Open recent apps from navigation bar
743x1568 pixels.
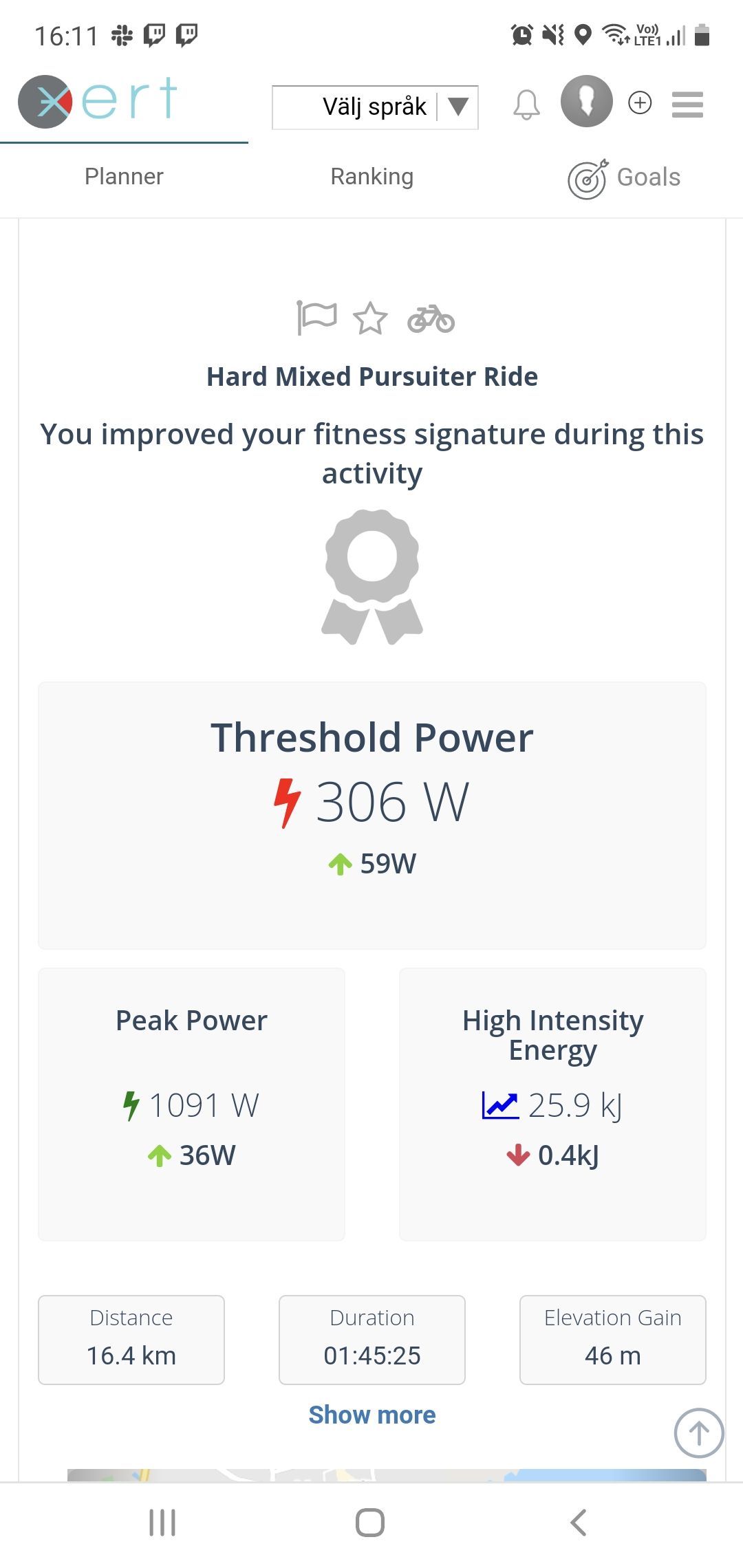(162, 1523)
